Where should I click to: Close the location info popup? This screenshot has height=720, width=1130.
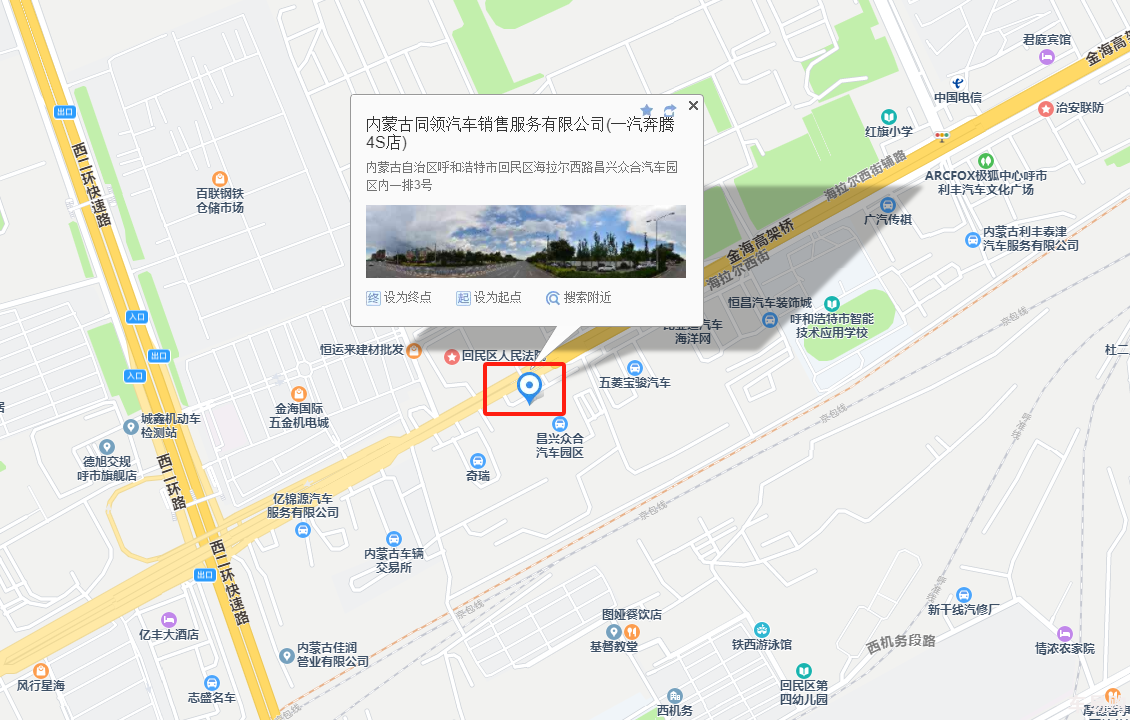click(693, 105)
